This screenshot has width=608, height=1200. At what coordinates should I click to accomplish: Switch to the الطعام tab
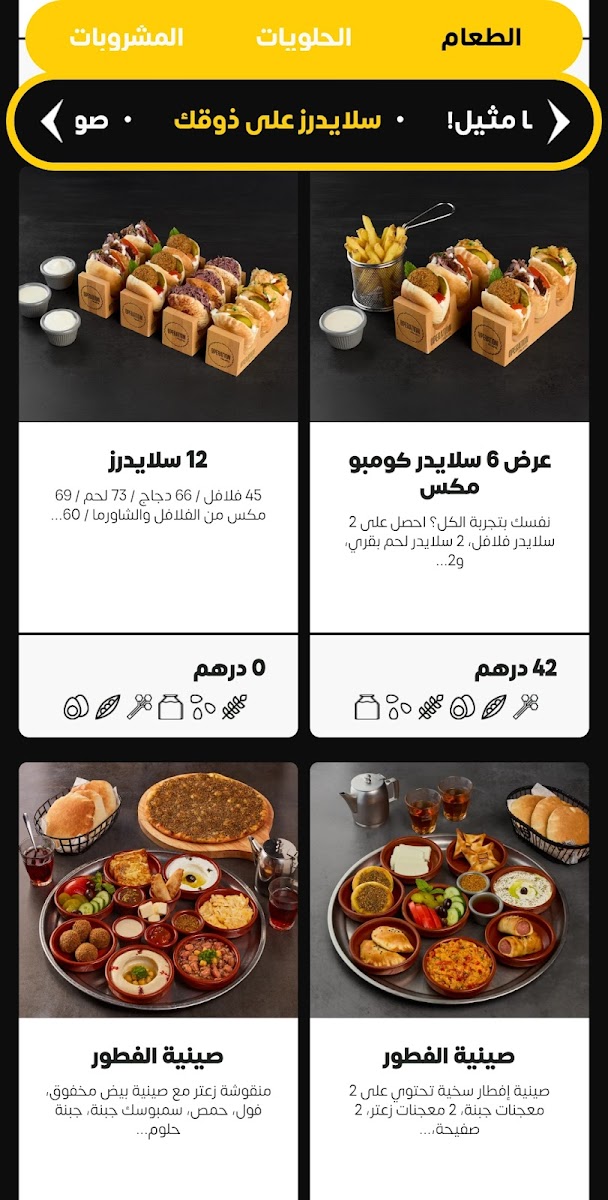481,38
